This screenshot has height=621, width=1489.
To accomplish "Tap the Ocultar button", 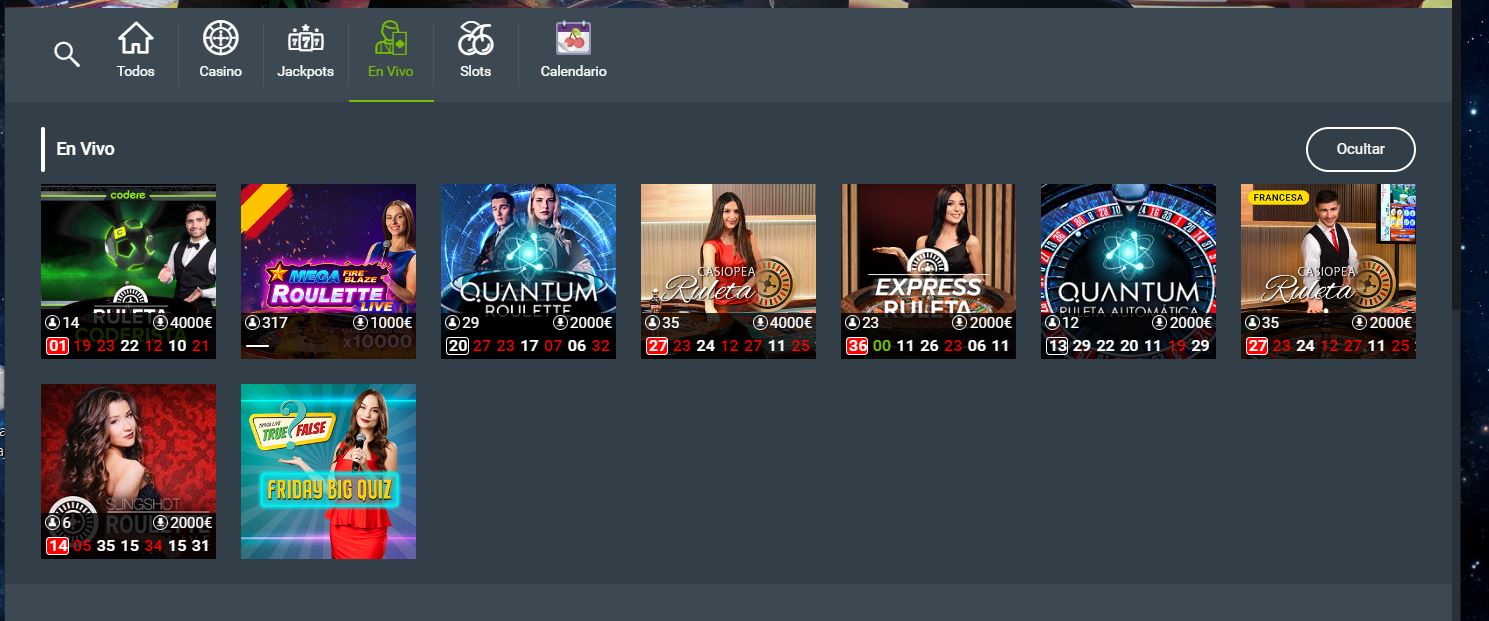I will pyautogui.click(x=1360, y=149).
